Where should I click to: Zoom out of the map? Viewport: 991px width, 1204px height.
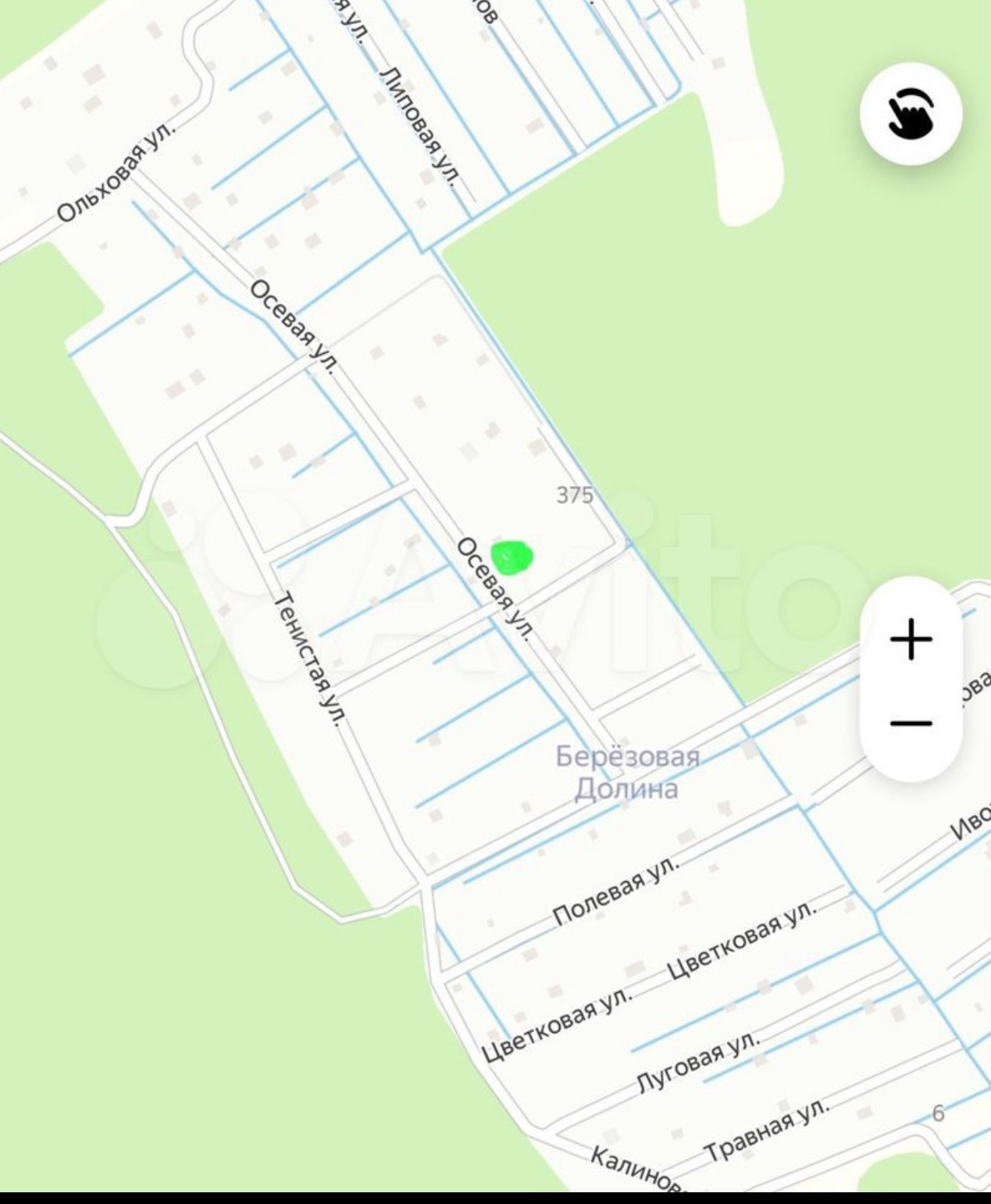[x=911, y=723]
